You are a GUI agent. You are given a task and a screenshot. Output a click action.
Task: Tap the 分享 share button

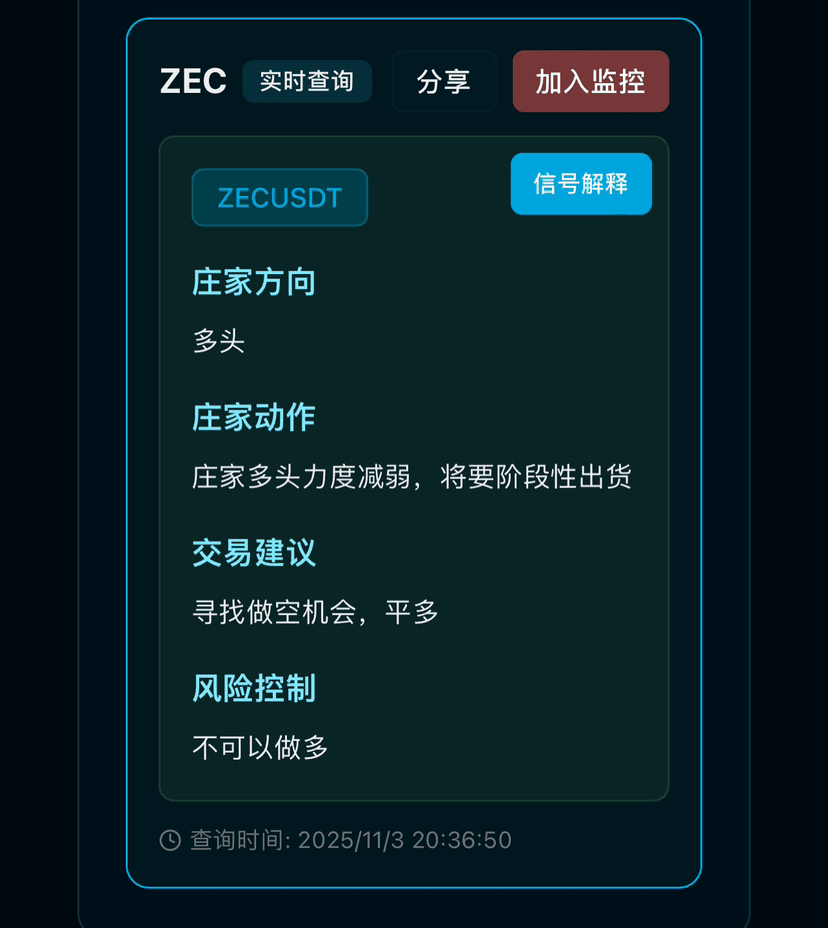tap(444, 82)
